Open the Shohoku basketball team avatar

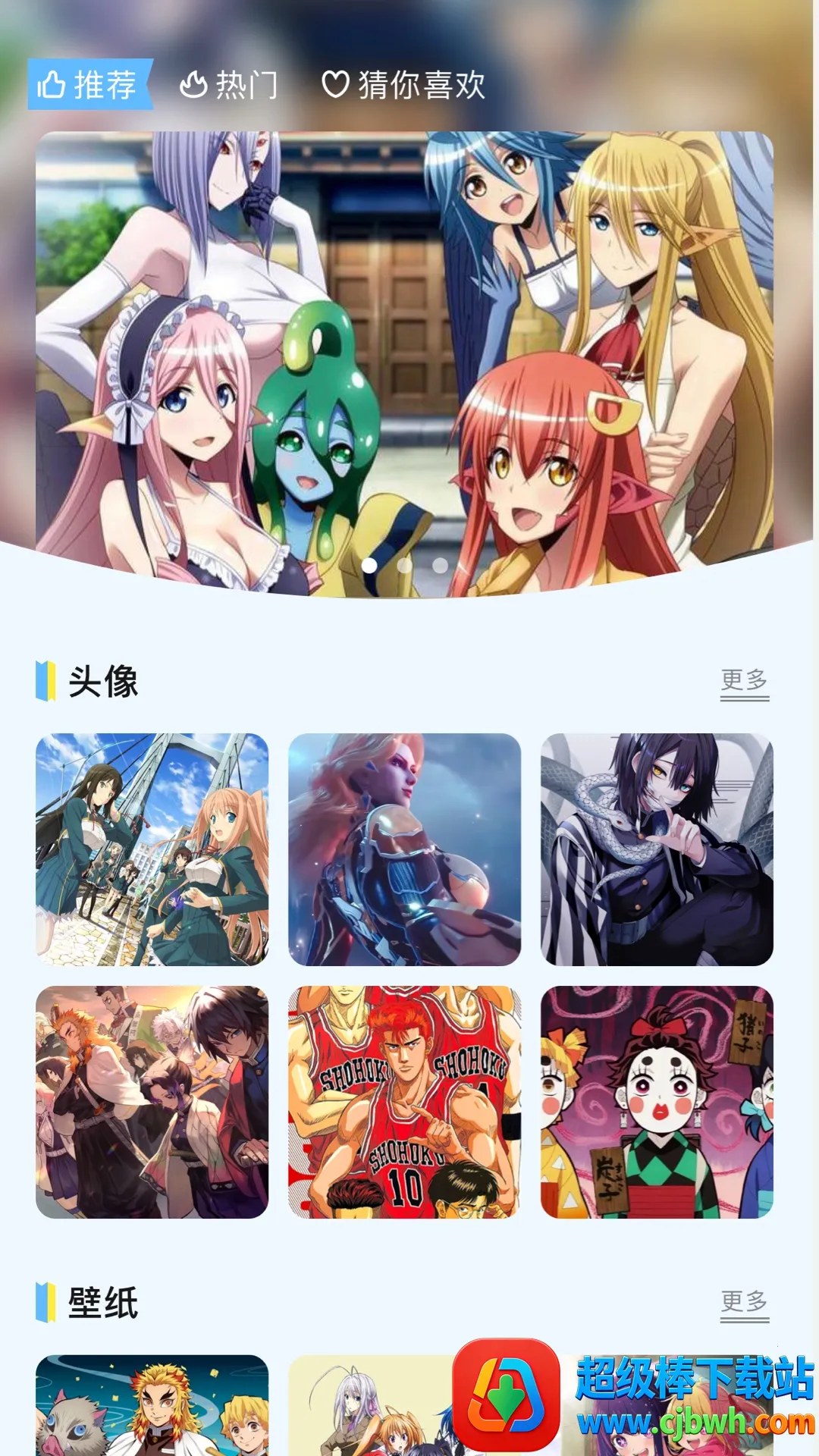(404, 1102)
